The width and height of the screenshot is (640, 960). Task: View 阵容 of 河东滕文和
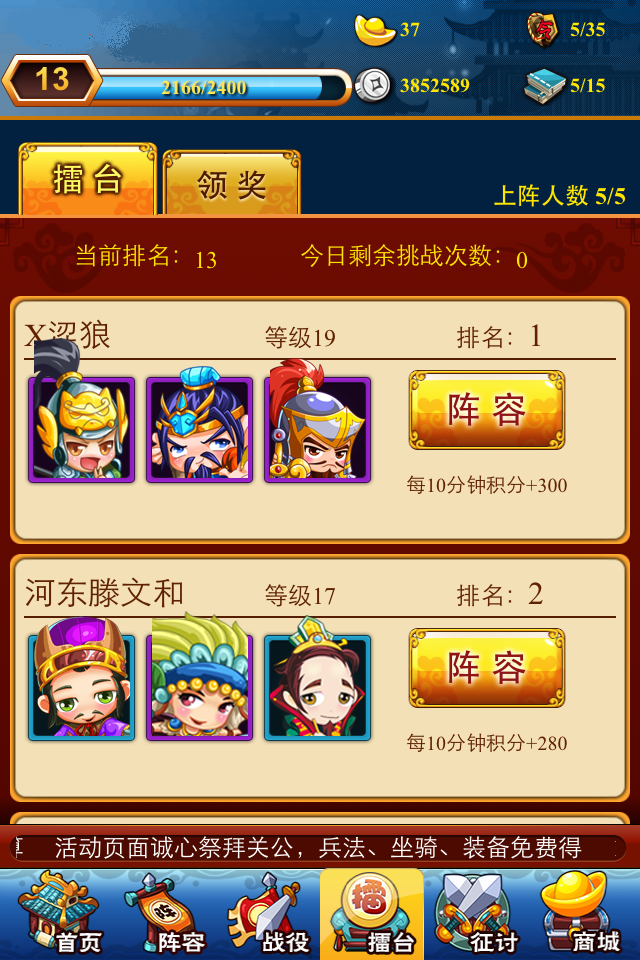(x=487, y=668)
